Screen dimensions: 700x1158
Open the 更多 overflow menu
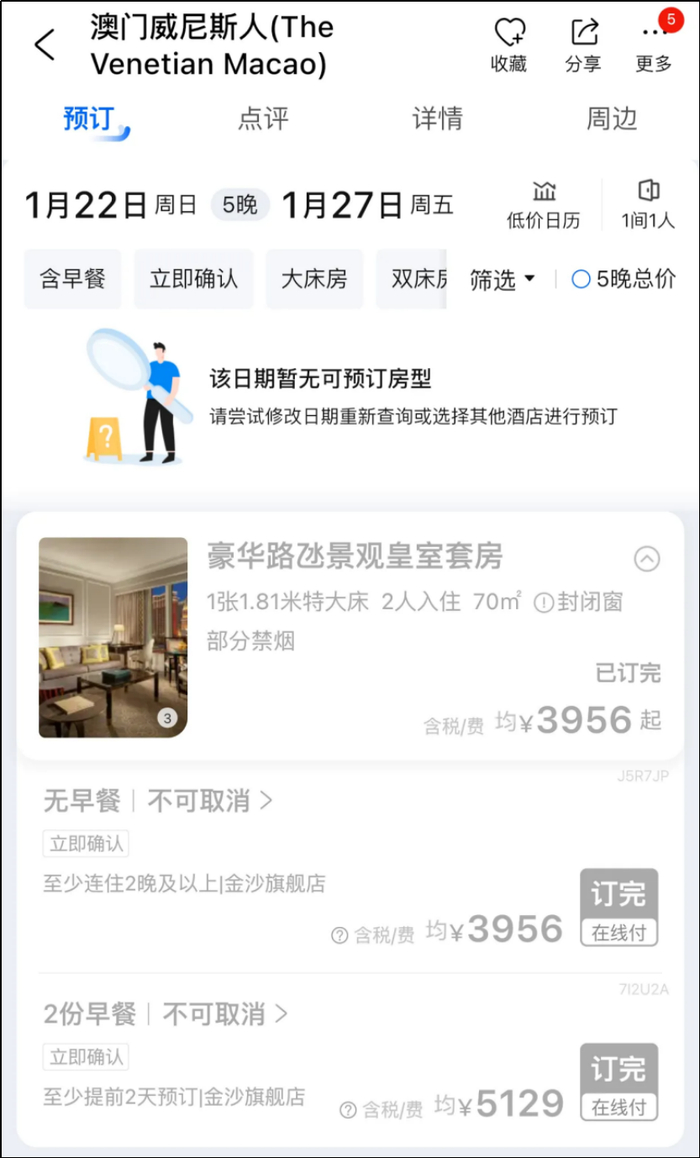coord(654,45)
